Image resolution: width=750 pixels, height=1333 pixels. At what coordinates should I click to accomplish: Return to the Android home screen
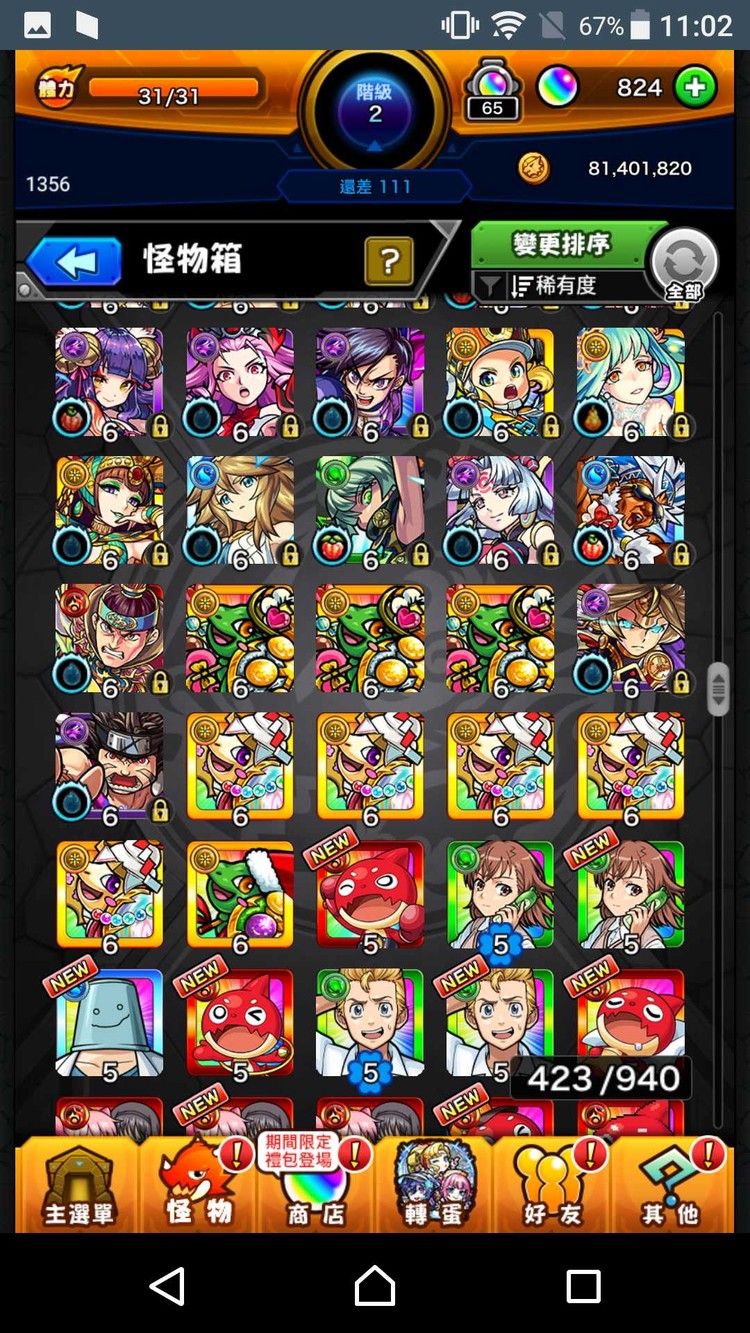click(375, 1284)
